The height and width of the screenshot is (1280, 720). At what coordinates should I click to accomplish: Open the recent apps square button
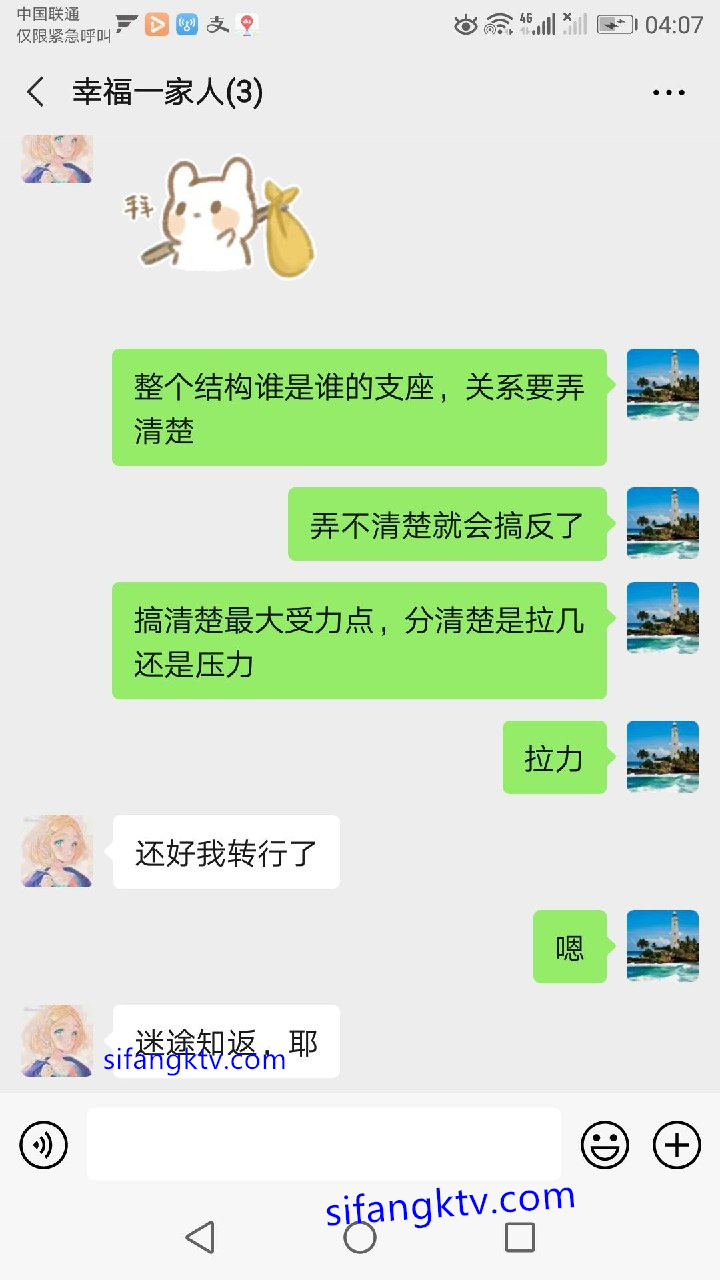click(x=519, y=1237)
